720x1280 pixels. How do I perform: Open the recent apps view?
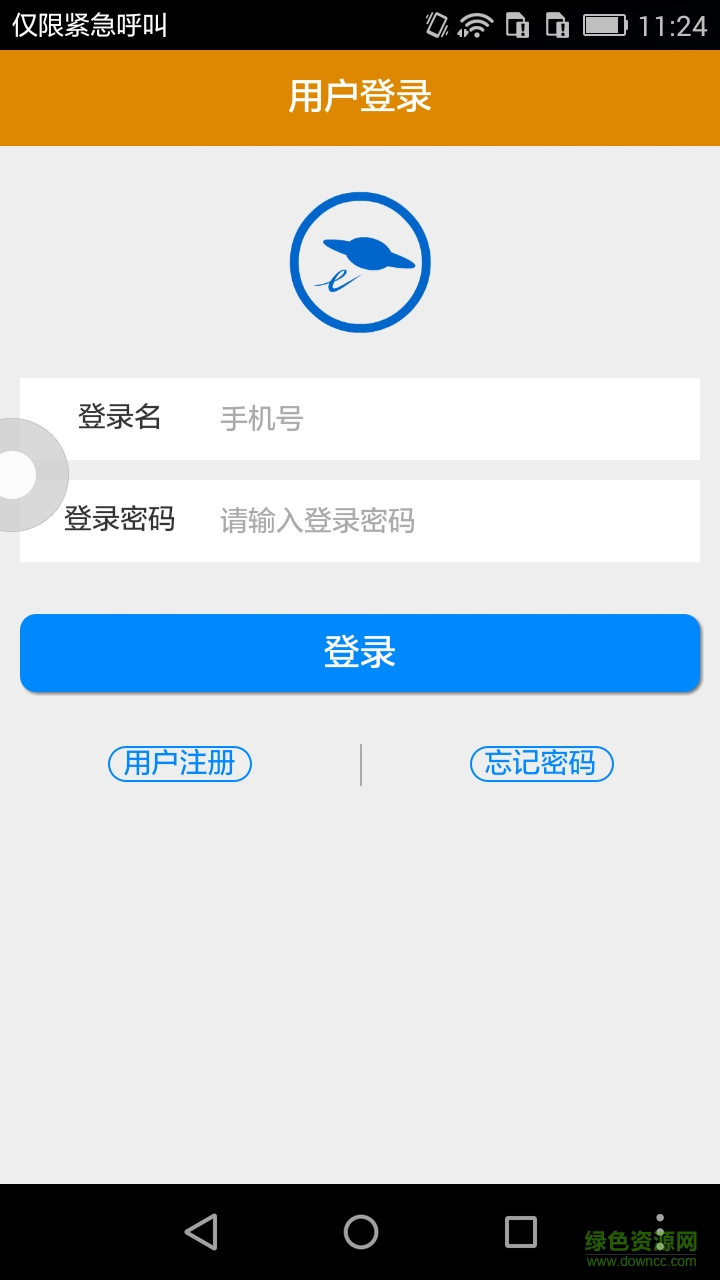pyautogui.click(x=520, y=1232)
